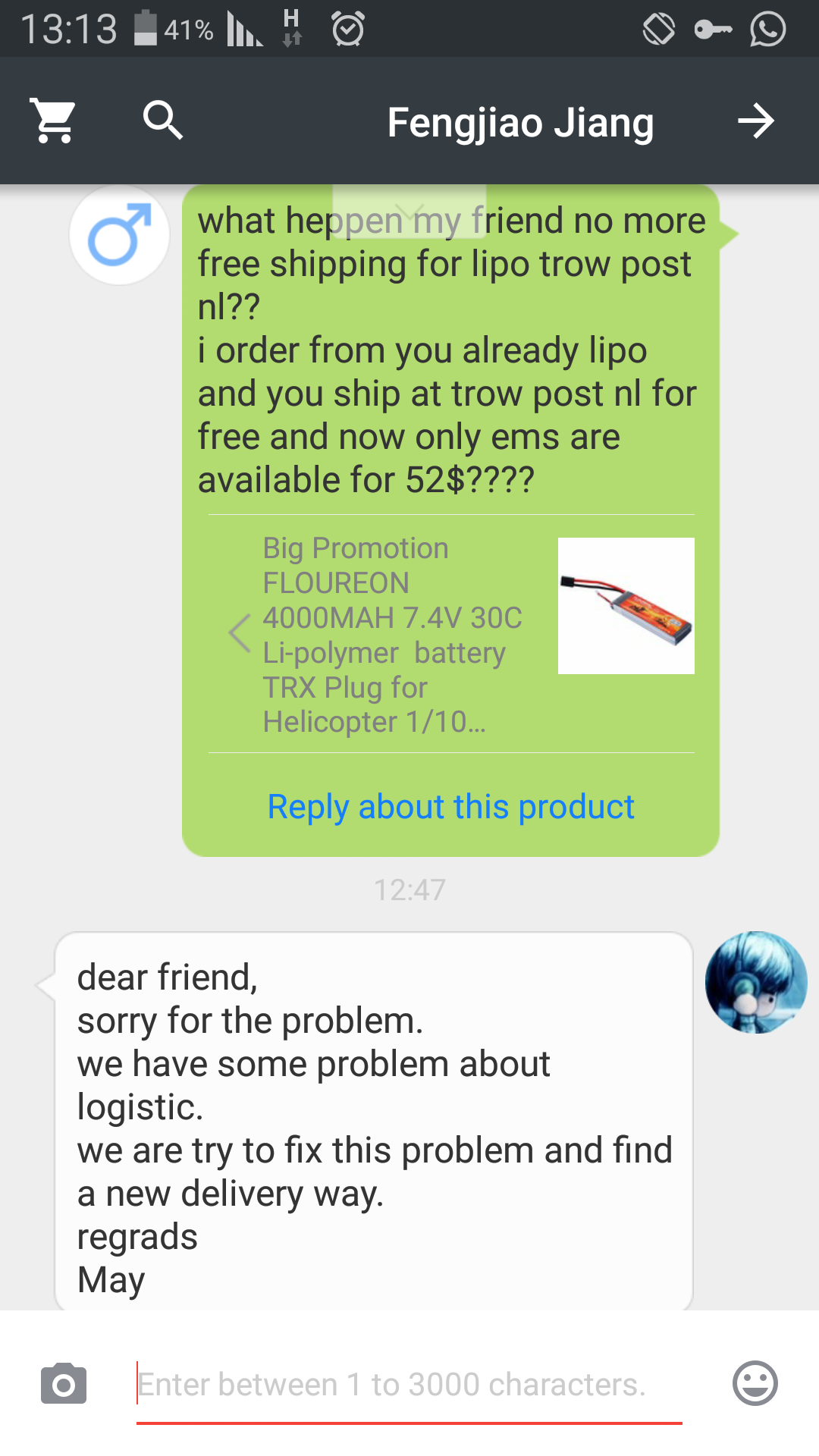Open the emoji picker

[755, 1383]
